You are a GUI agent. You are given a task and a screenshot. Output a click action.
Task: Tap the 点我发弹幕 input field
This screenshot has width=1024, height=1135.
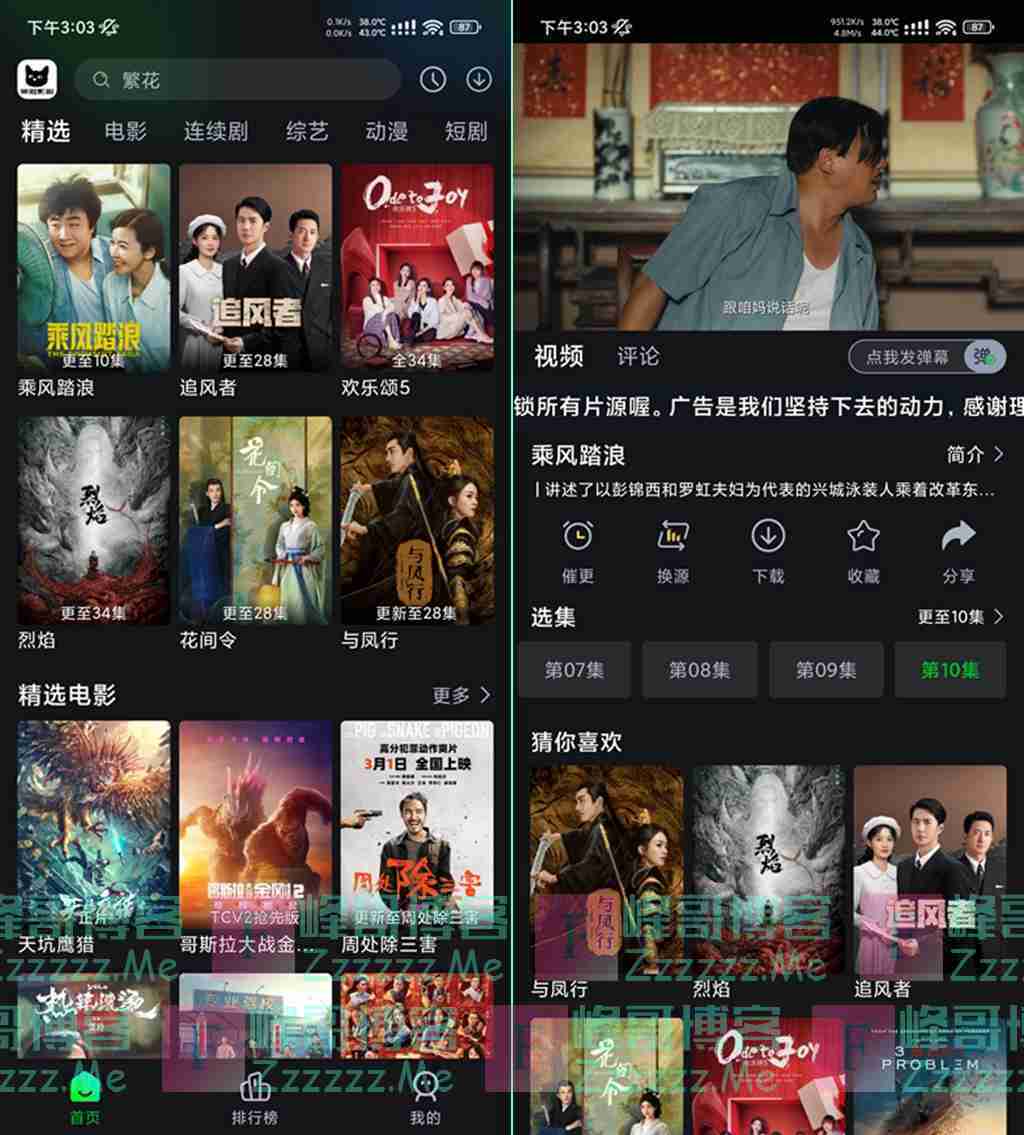point(908,356)
